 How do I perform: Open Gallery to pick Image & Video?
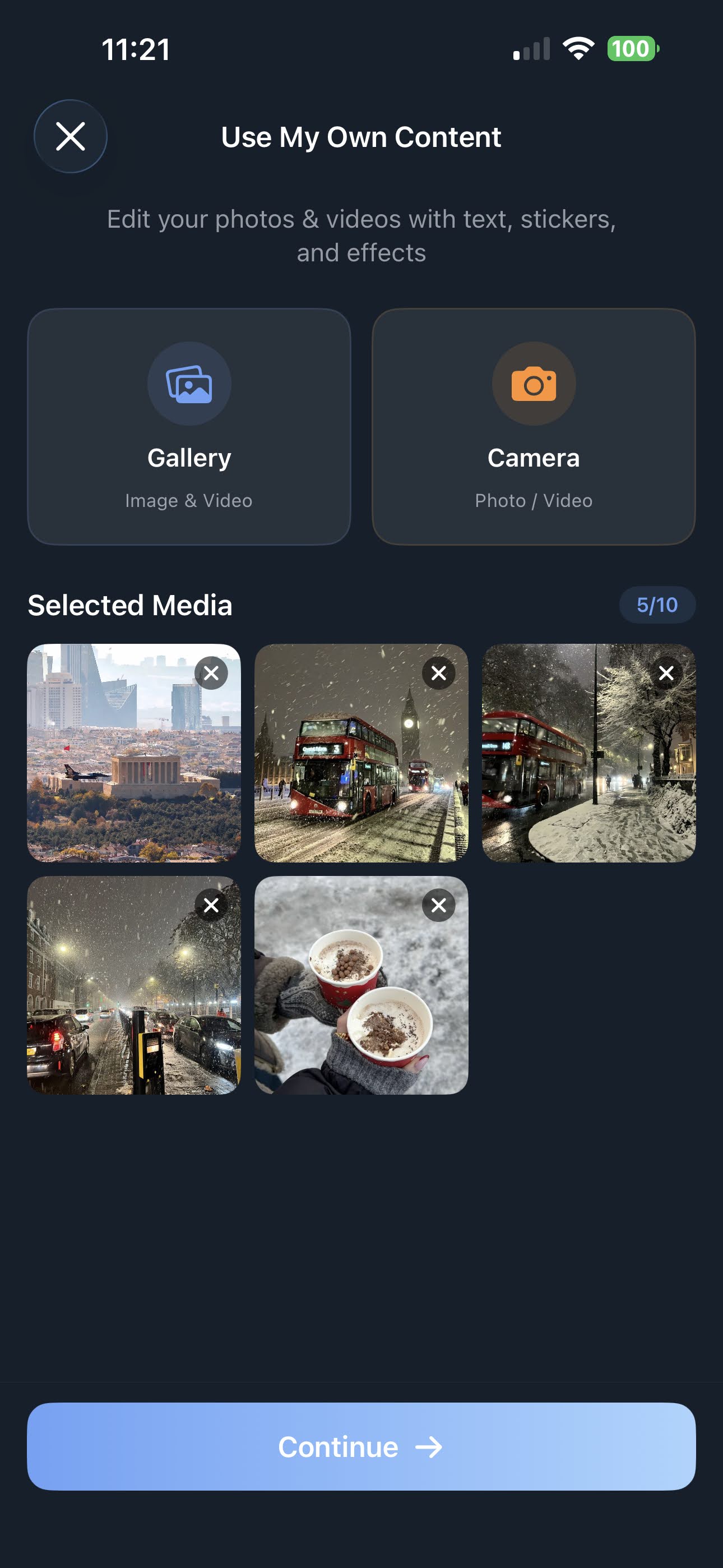189,426
